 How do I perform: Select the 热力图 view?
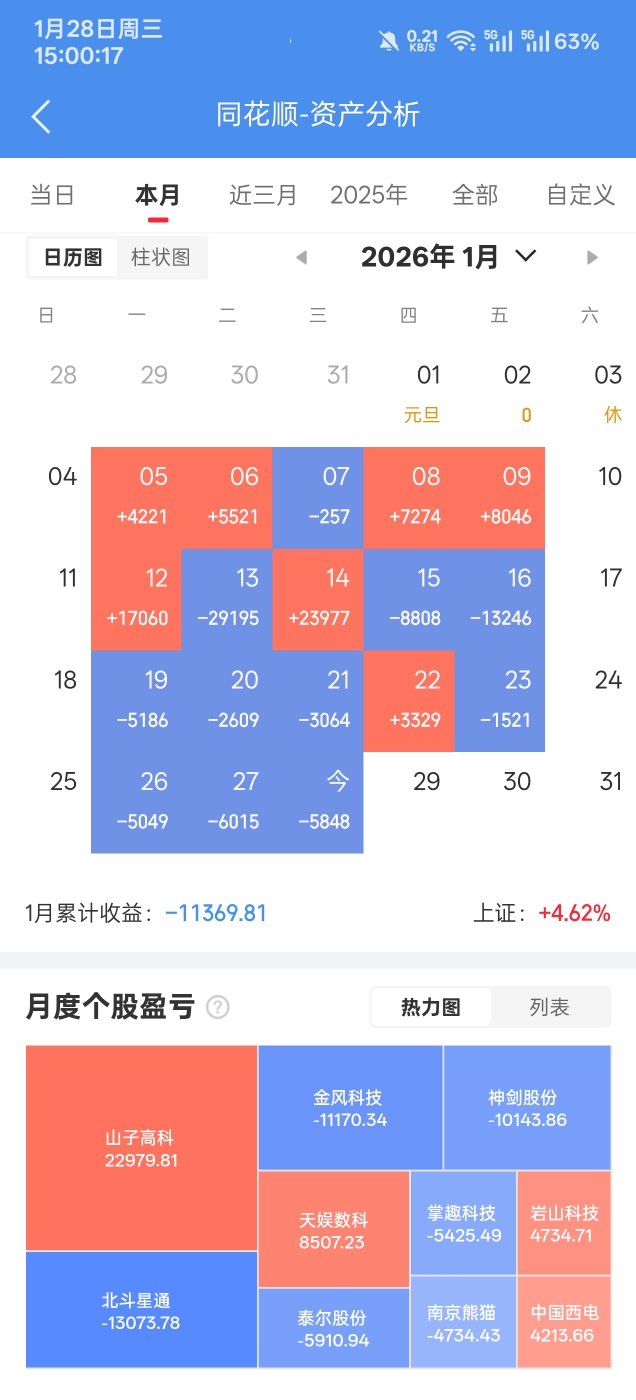tap(431, 1007)
